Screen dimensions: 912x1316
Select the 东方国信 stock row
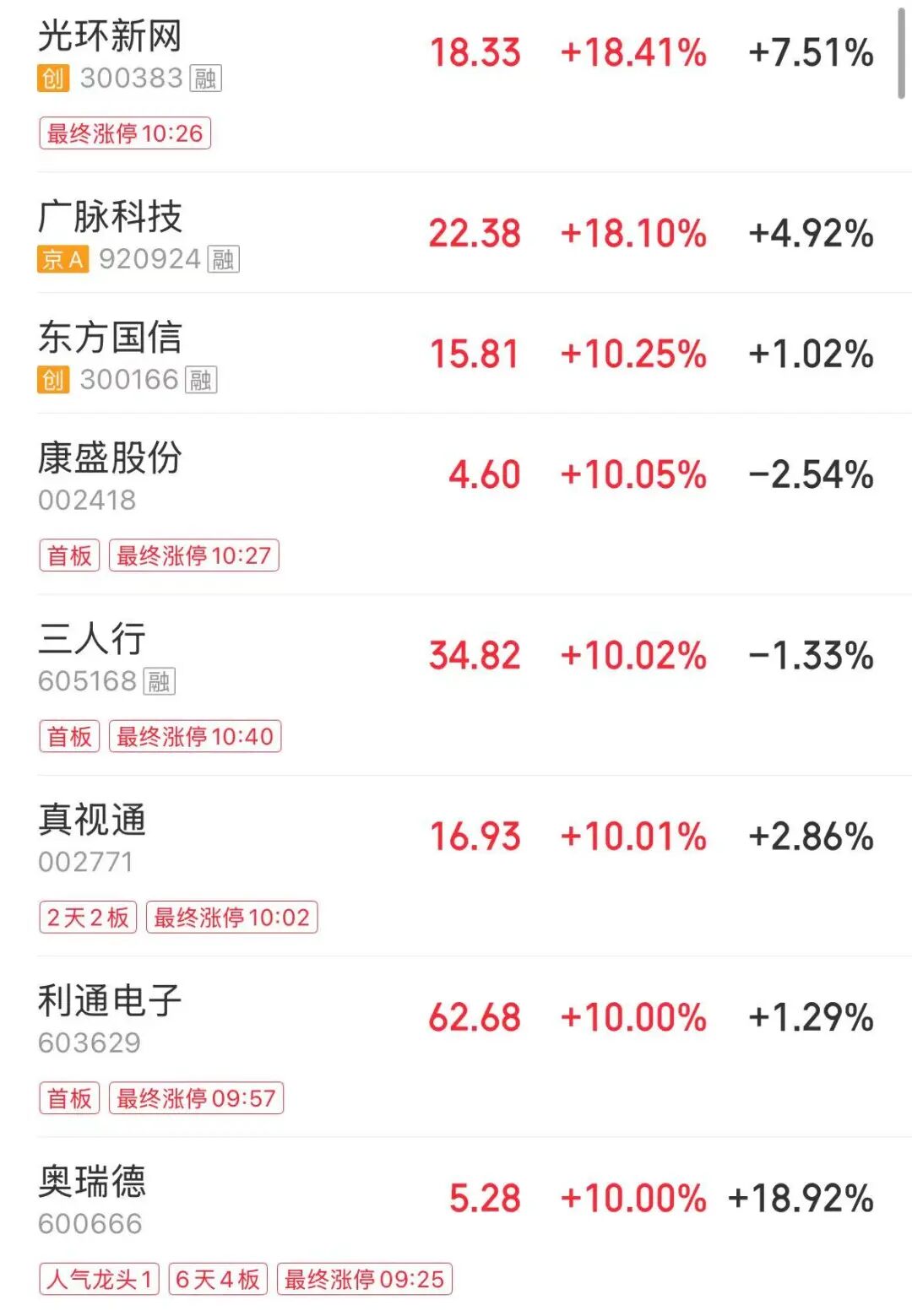[110, 338]
